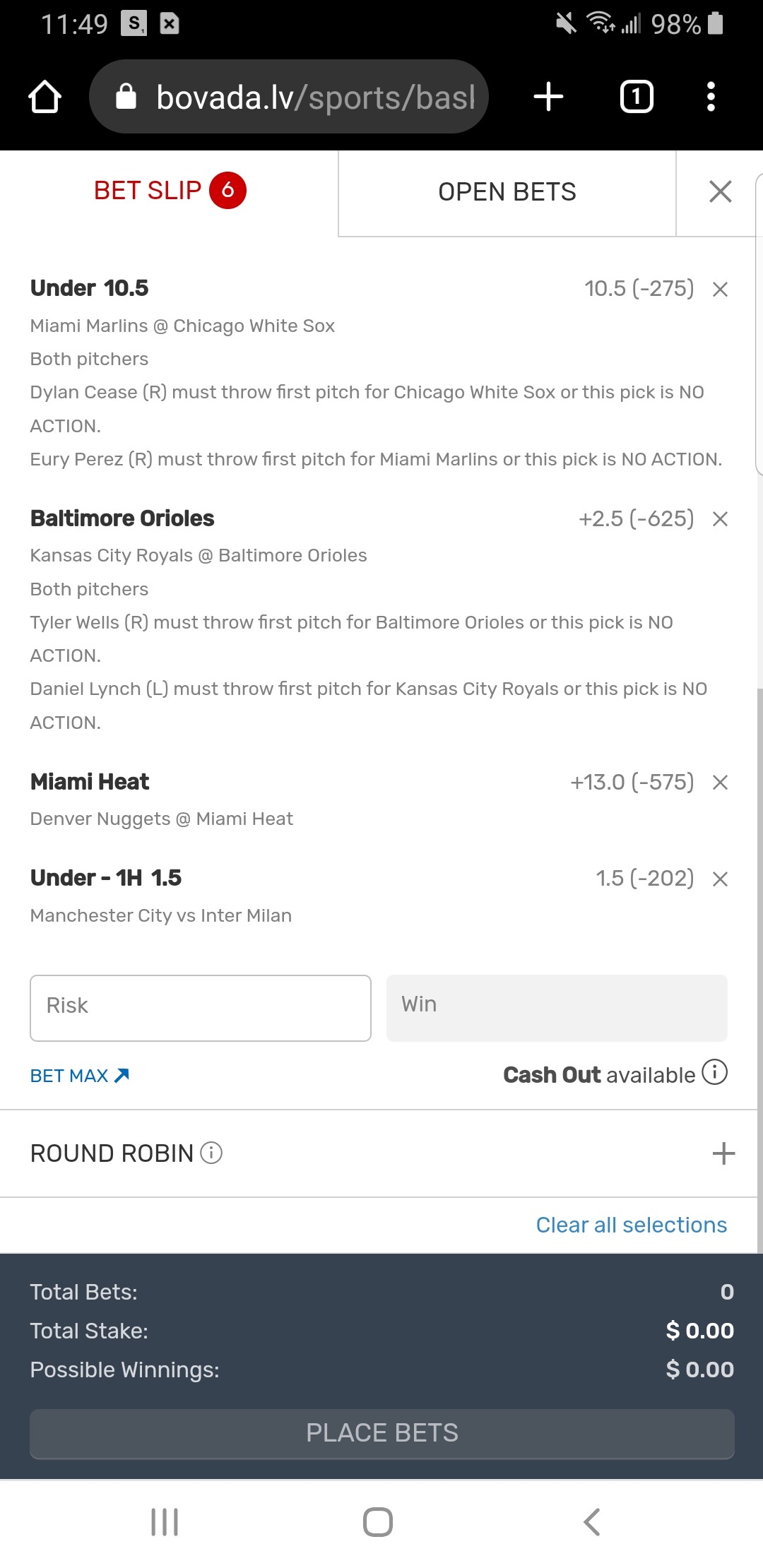Go back with the system back button
Viewport: 763px width, 1568px height.
(592, 1522)
